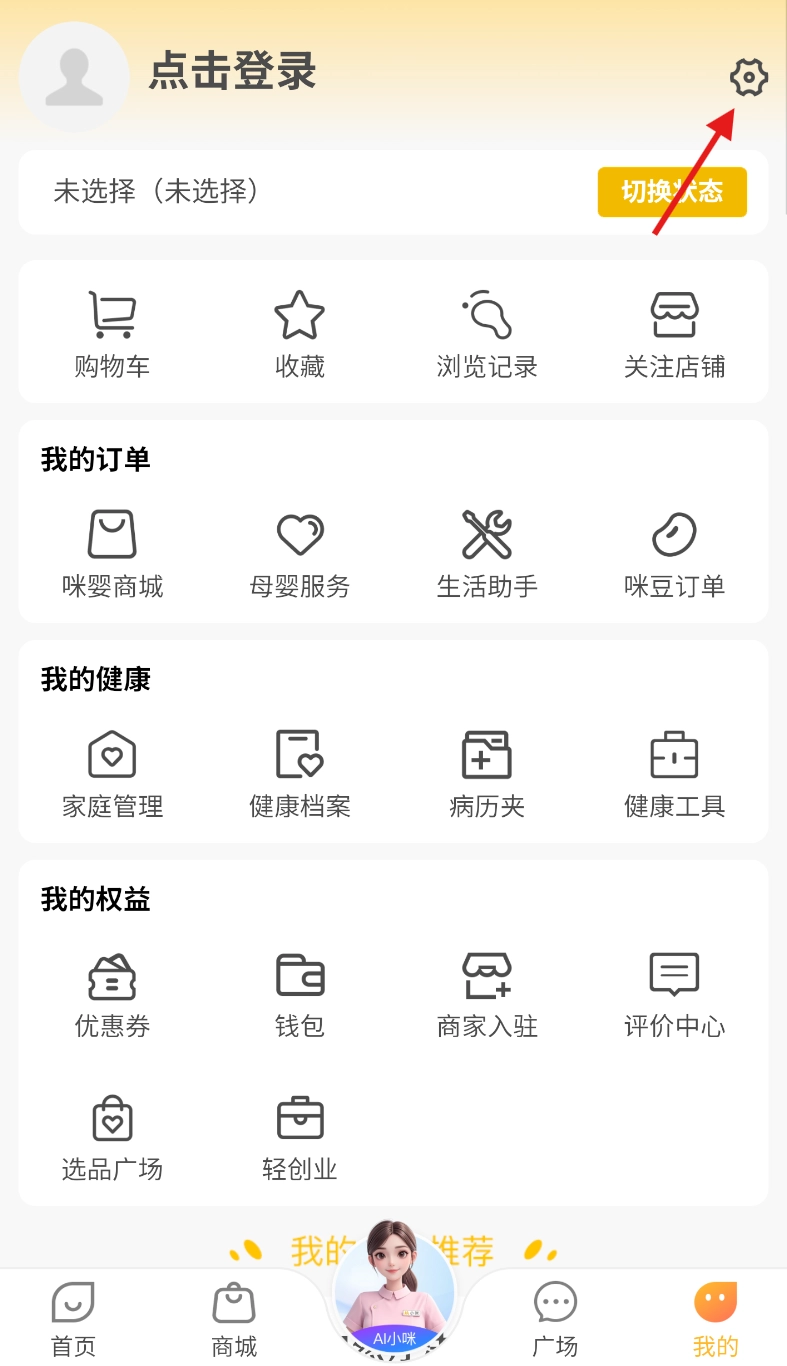
Task: Open 关注店铺 followed stores
Action: click(674, 335)
